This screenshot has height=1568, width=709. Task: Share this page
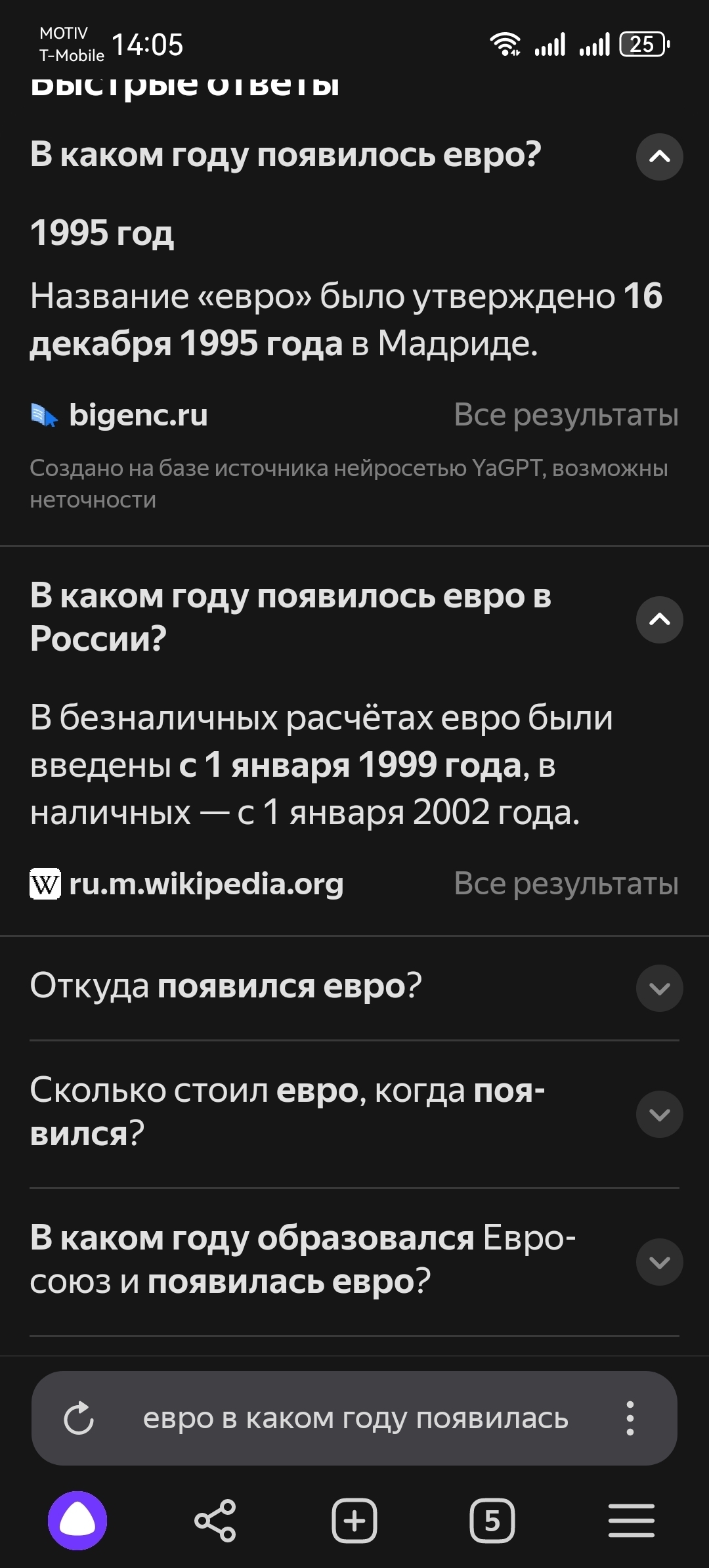[x=215, y=1521]
